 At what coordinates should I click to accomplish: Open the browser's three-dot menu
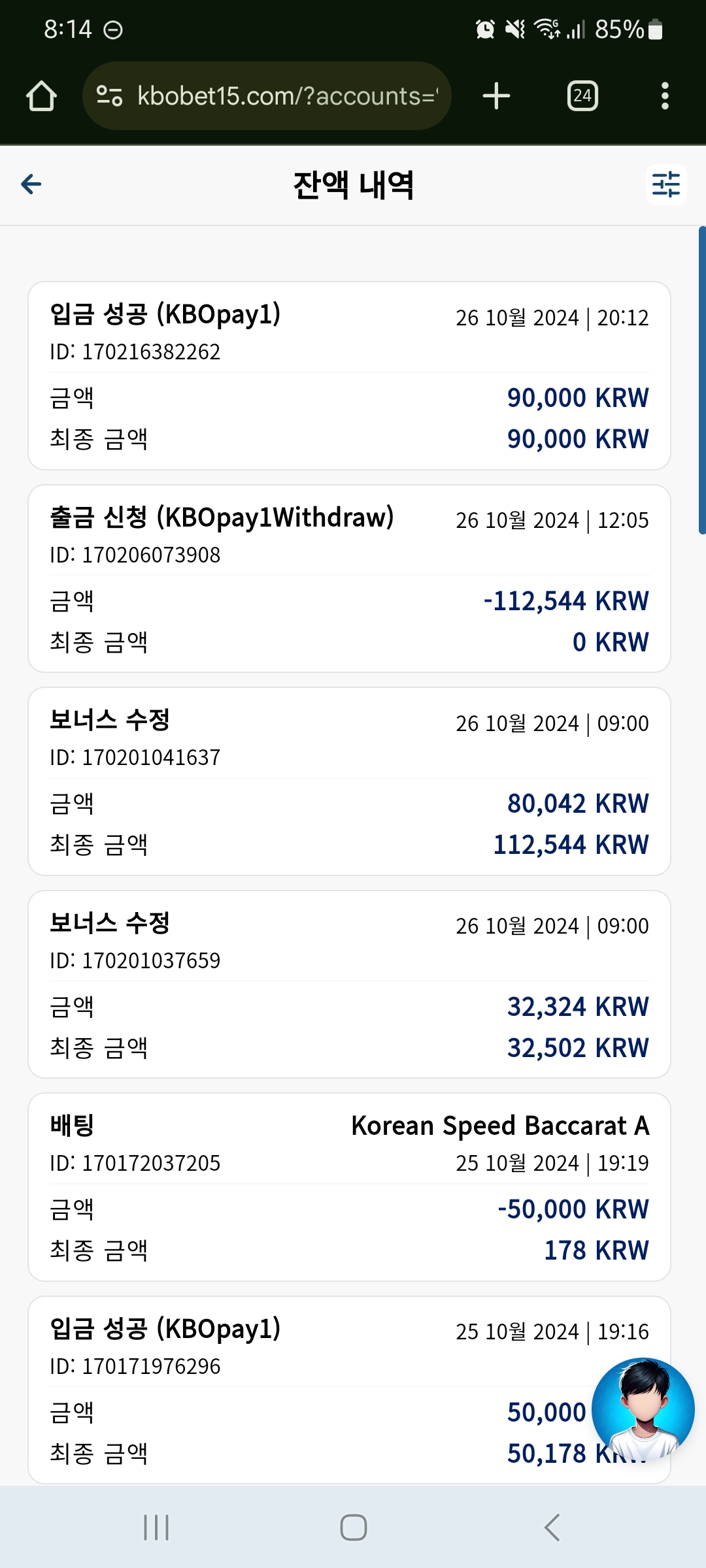click(x=665, y=96)
